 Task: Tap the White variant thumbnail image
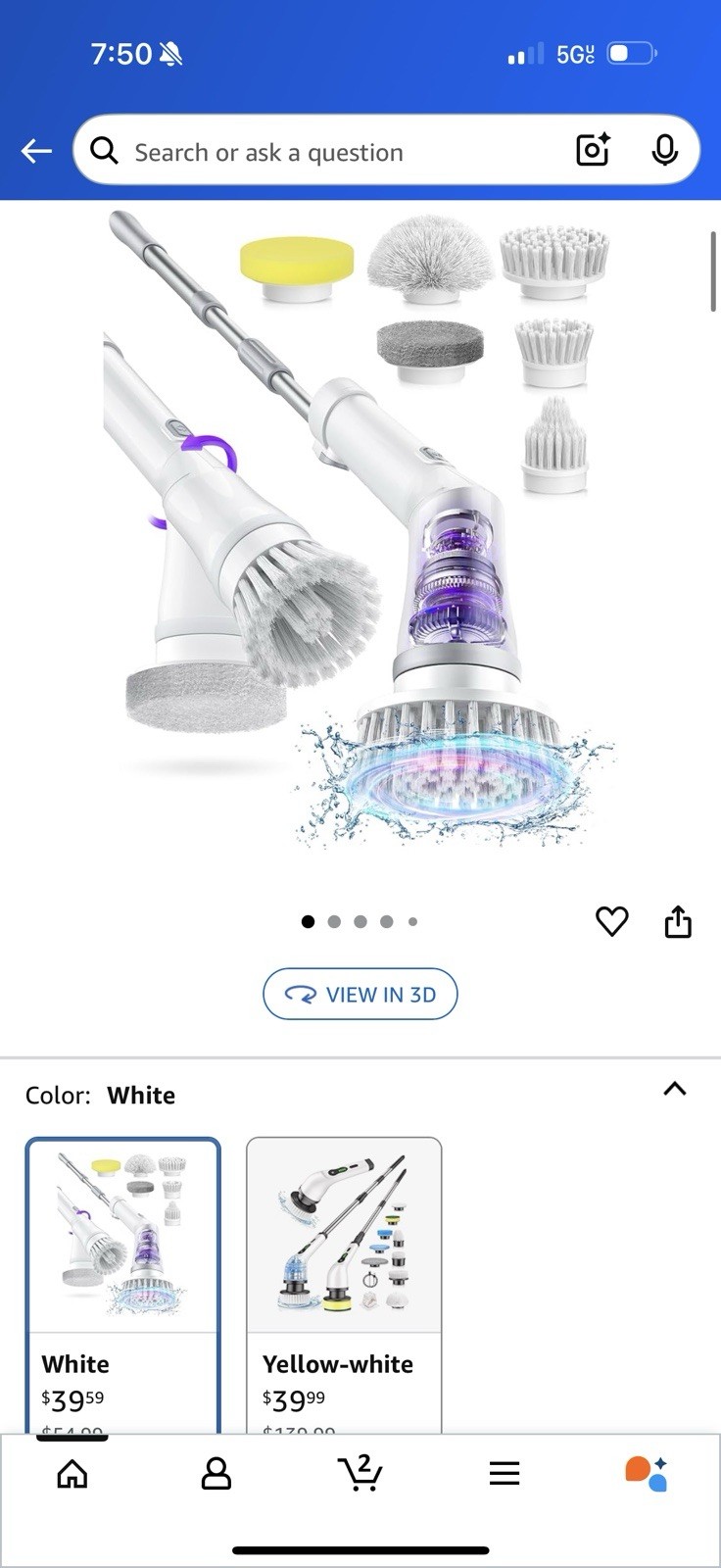pos(122,1235)
